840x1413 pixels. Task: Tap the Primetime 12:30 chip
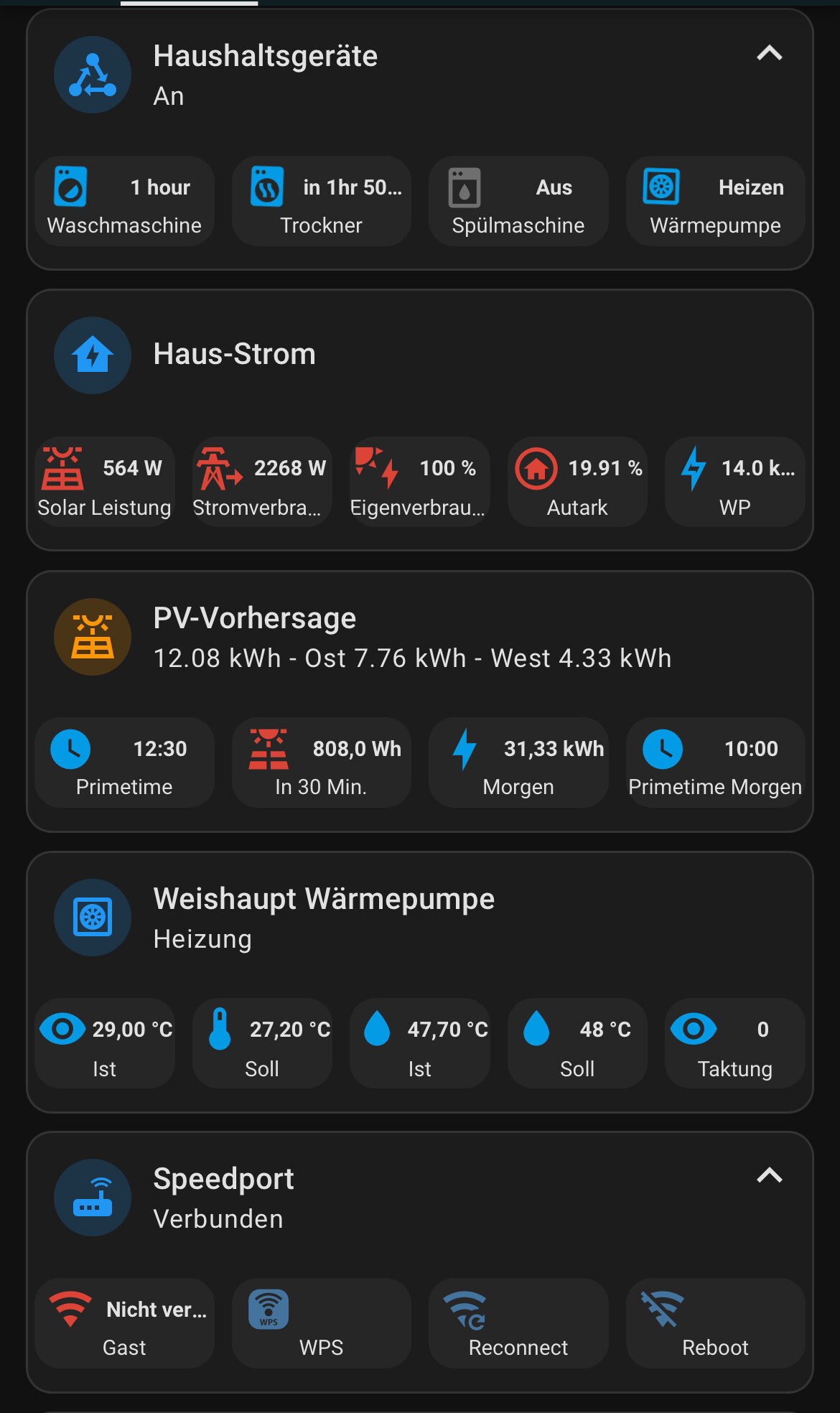click(124, 763)
